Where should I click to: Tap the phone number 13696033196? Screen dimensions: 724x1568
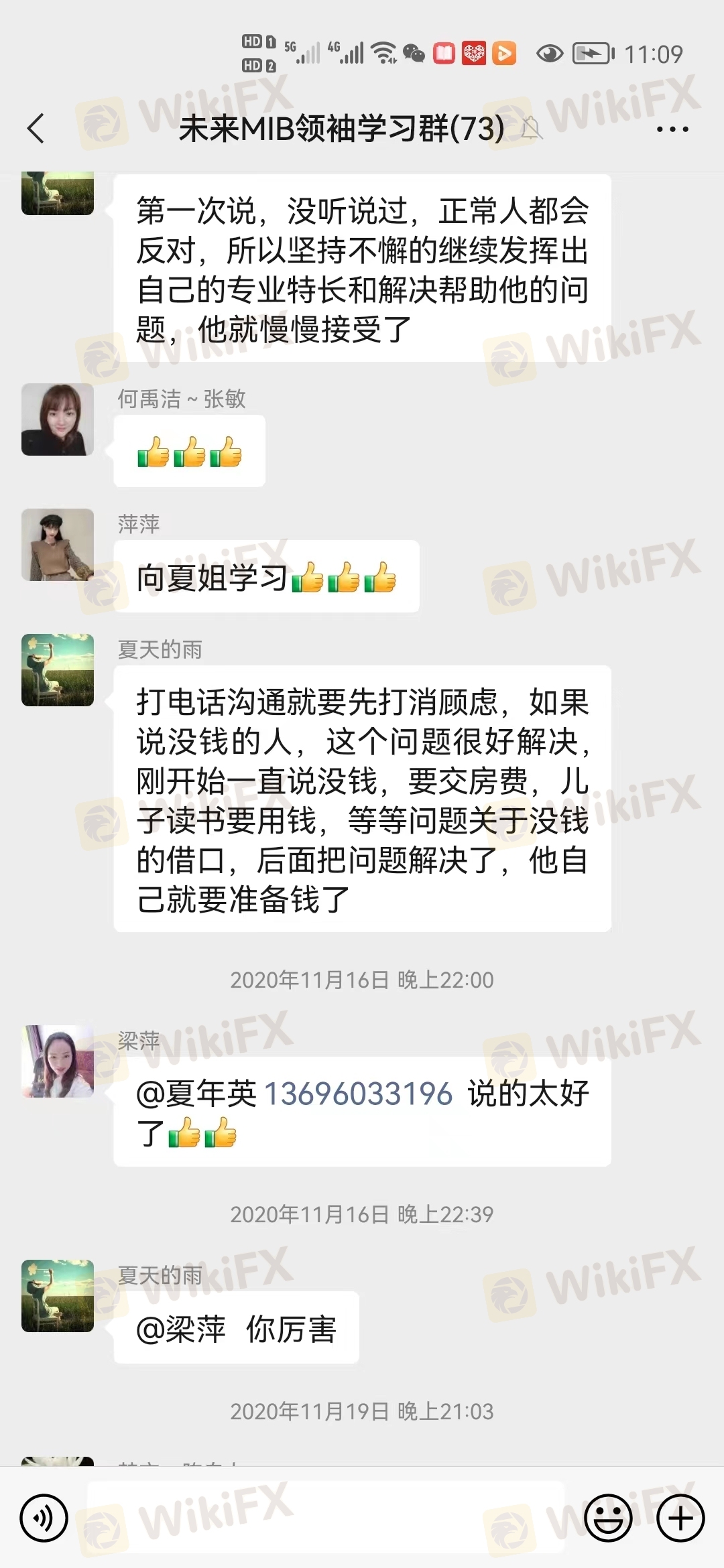(x=359, y=1094)
